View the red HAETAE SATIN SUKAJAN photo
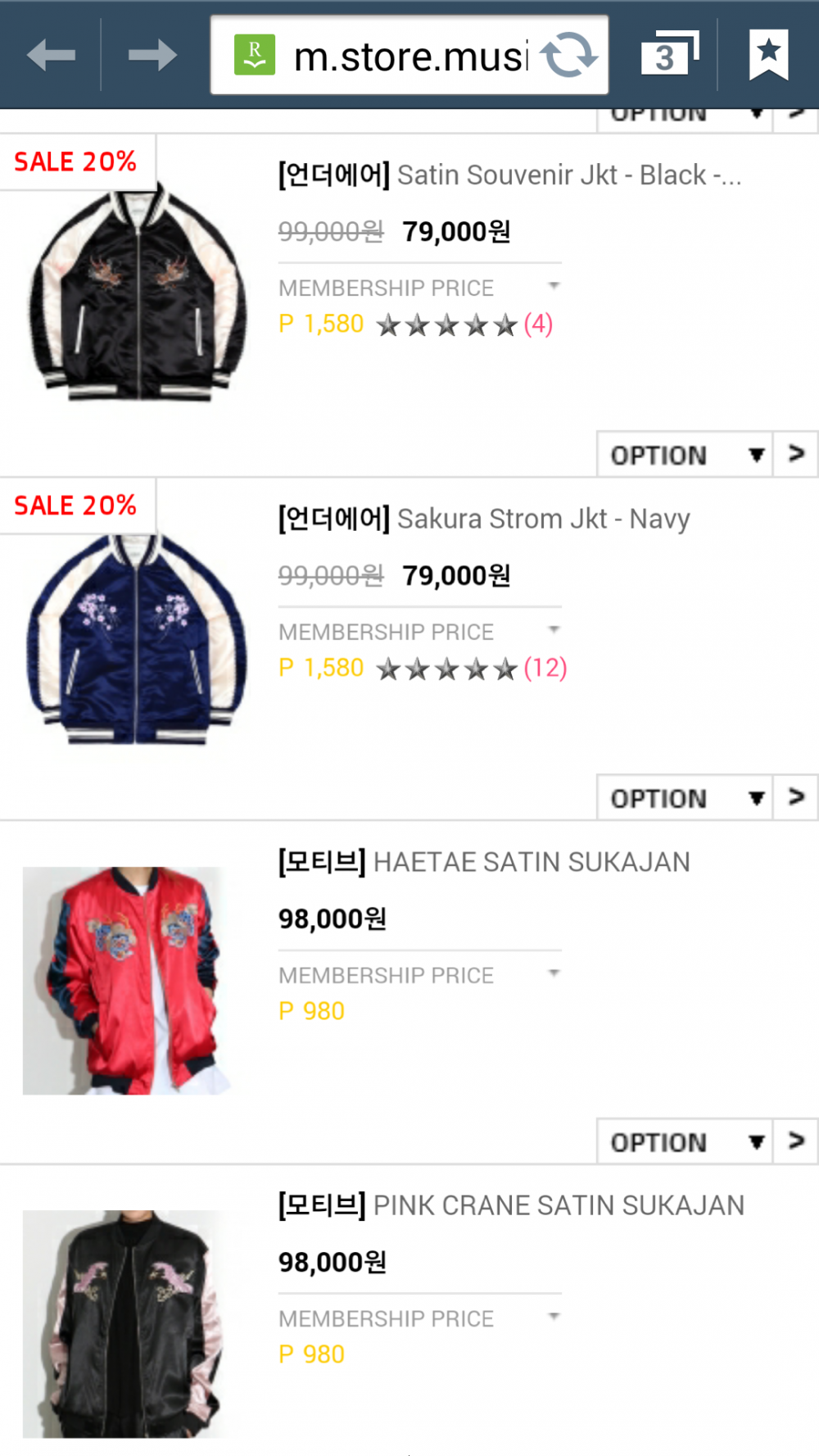 [x=127, y=981]
